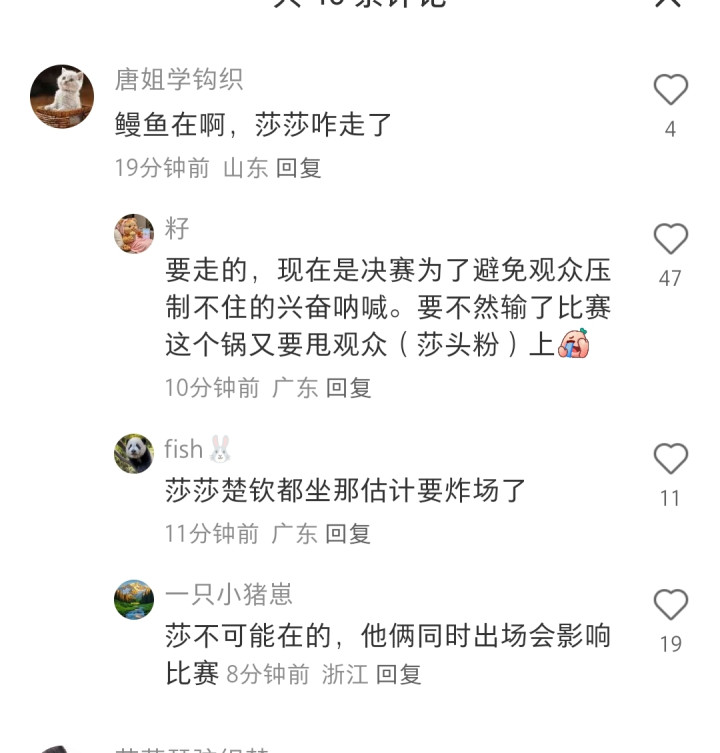Close the comments panel

(x=668, y=3)
